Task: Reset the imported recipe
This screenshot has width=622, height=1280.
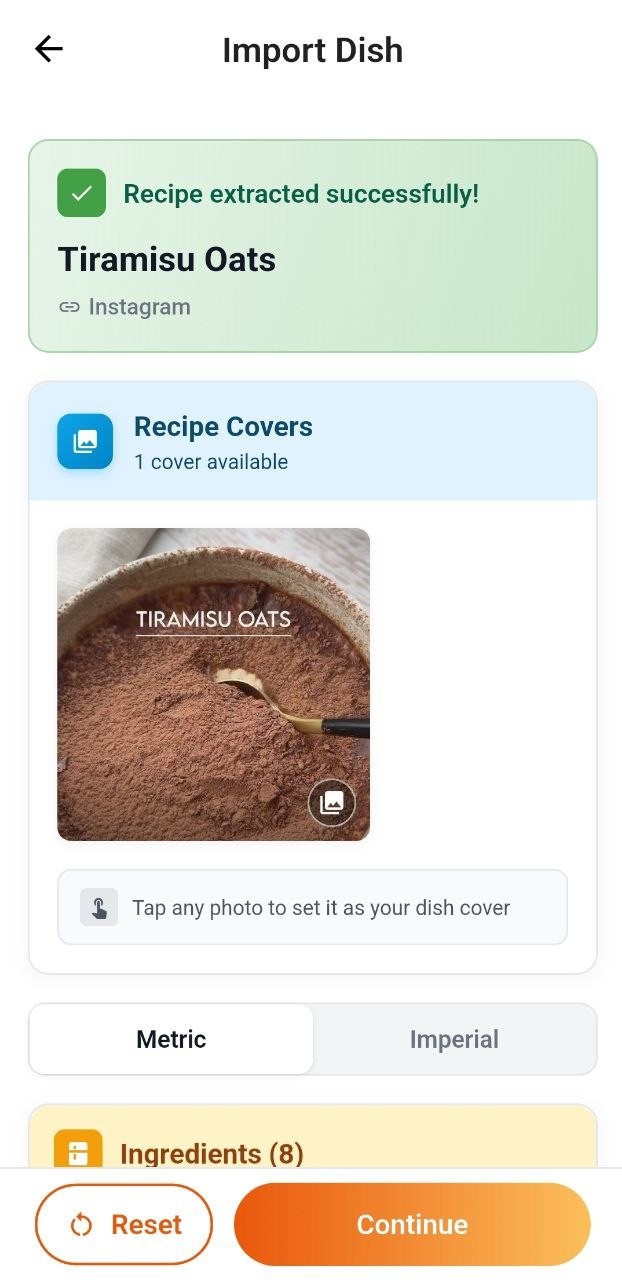Action: coord(124,1224)
